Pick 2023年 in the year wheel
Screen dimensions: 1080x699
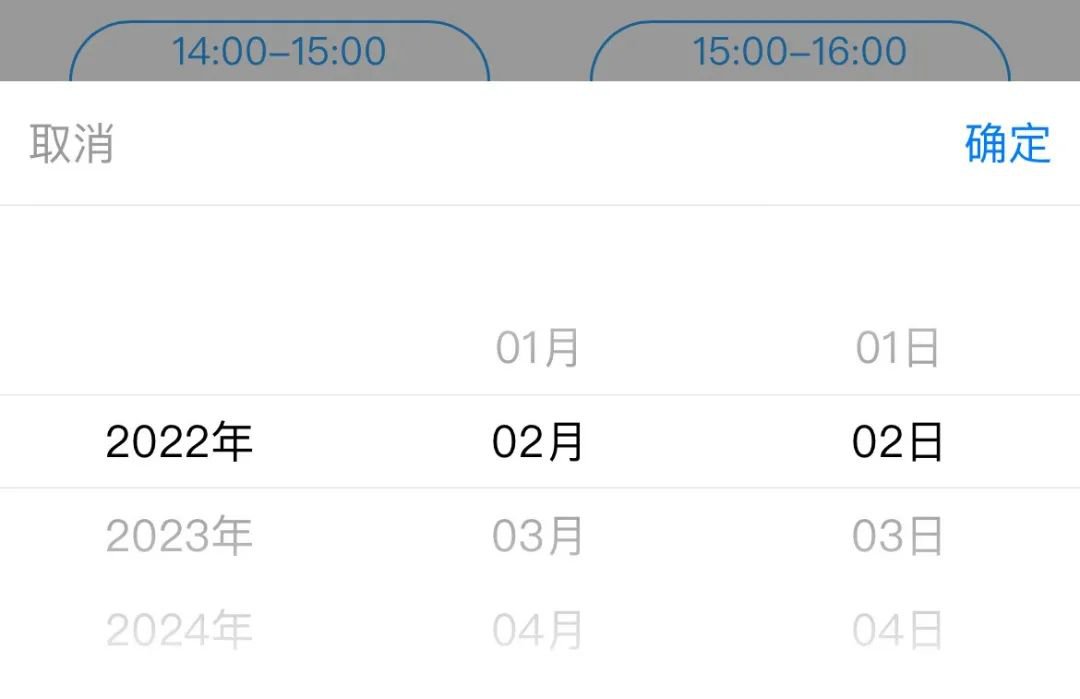179,537
